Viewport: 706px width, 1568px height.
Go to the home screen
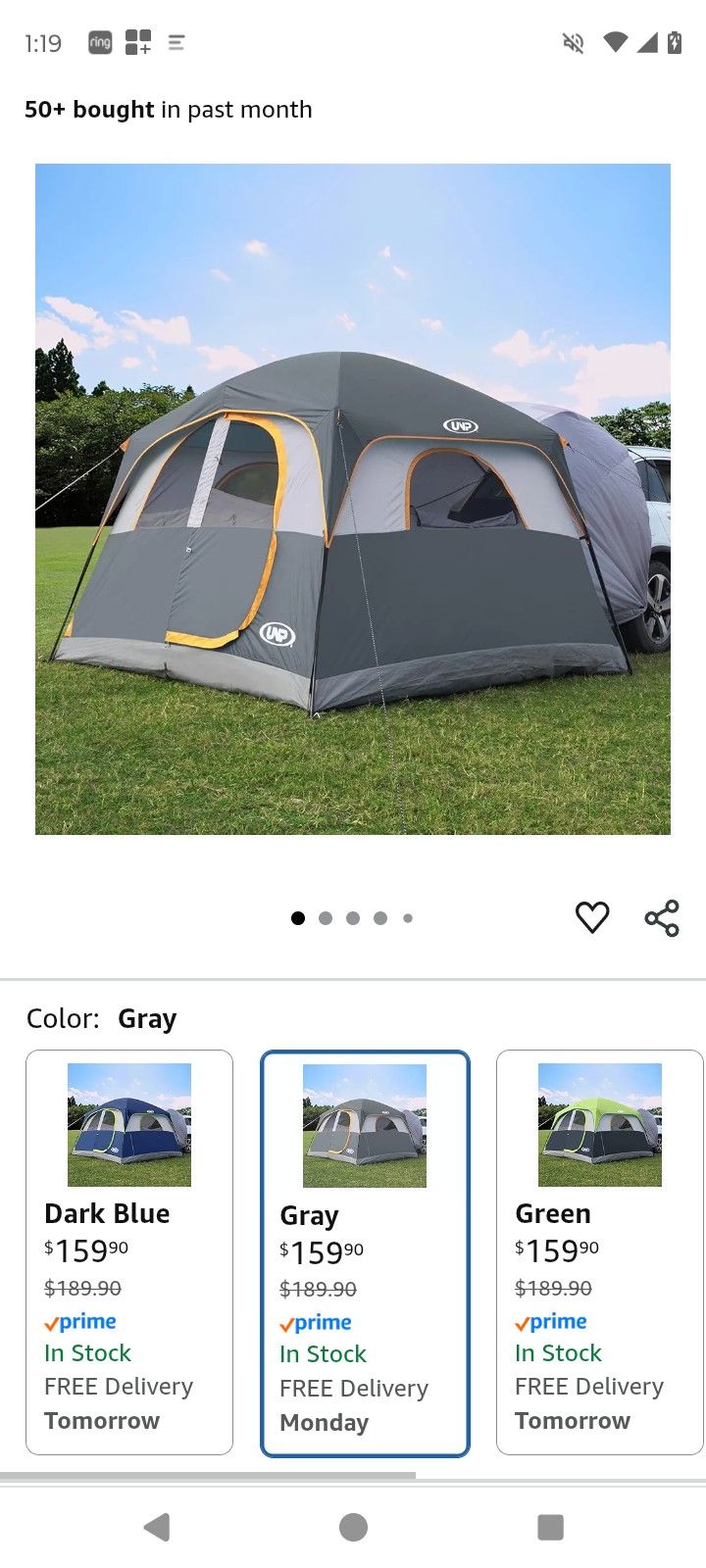click(x=353, y=1526)
